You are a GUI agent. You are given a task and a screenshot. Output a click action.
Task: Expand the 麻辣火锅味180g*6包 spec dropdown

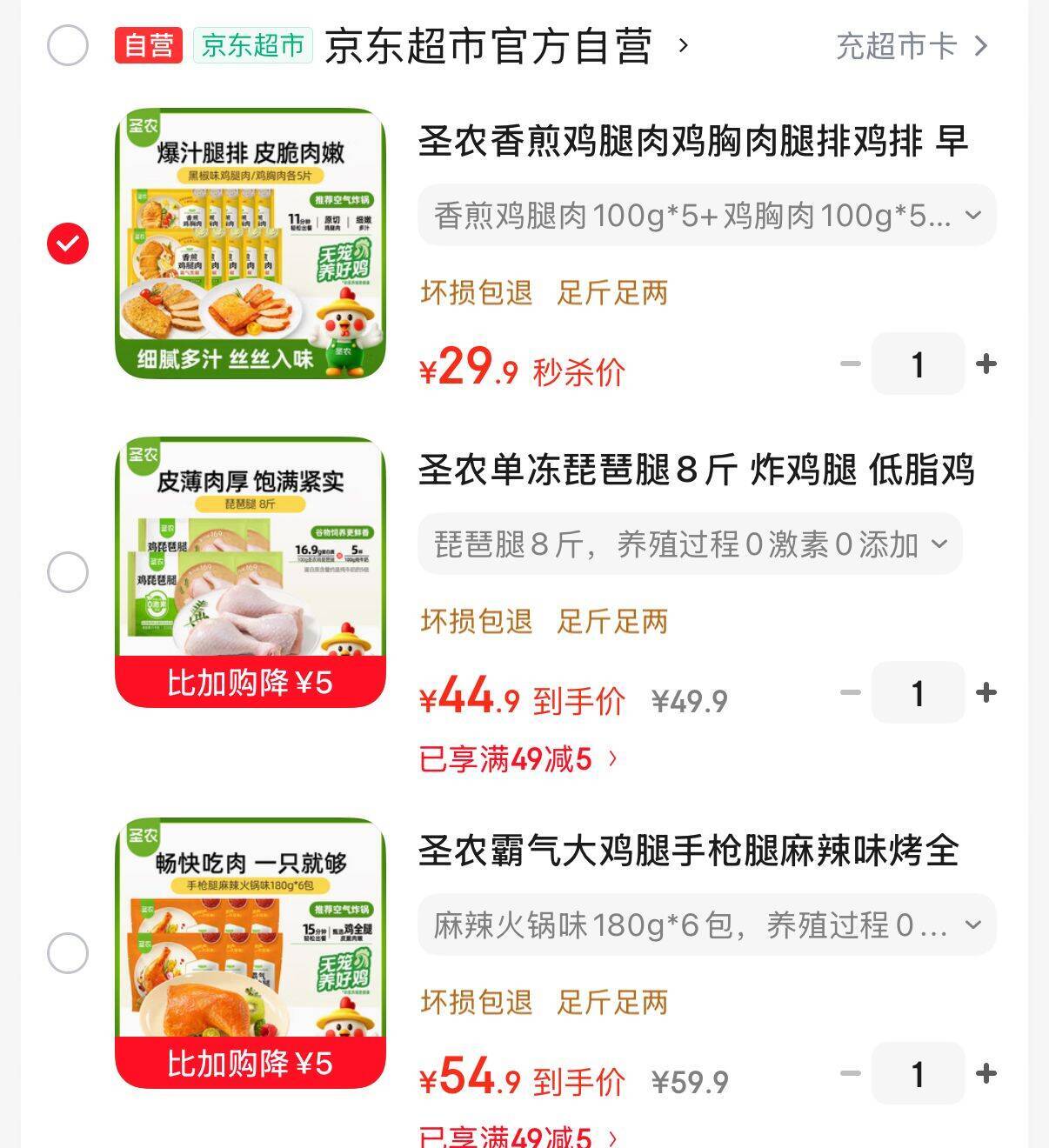tap(706, 924)
